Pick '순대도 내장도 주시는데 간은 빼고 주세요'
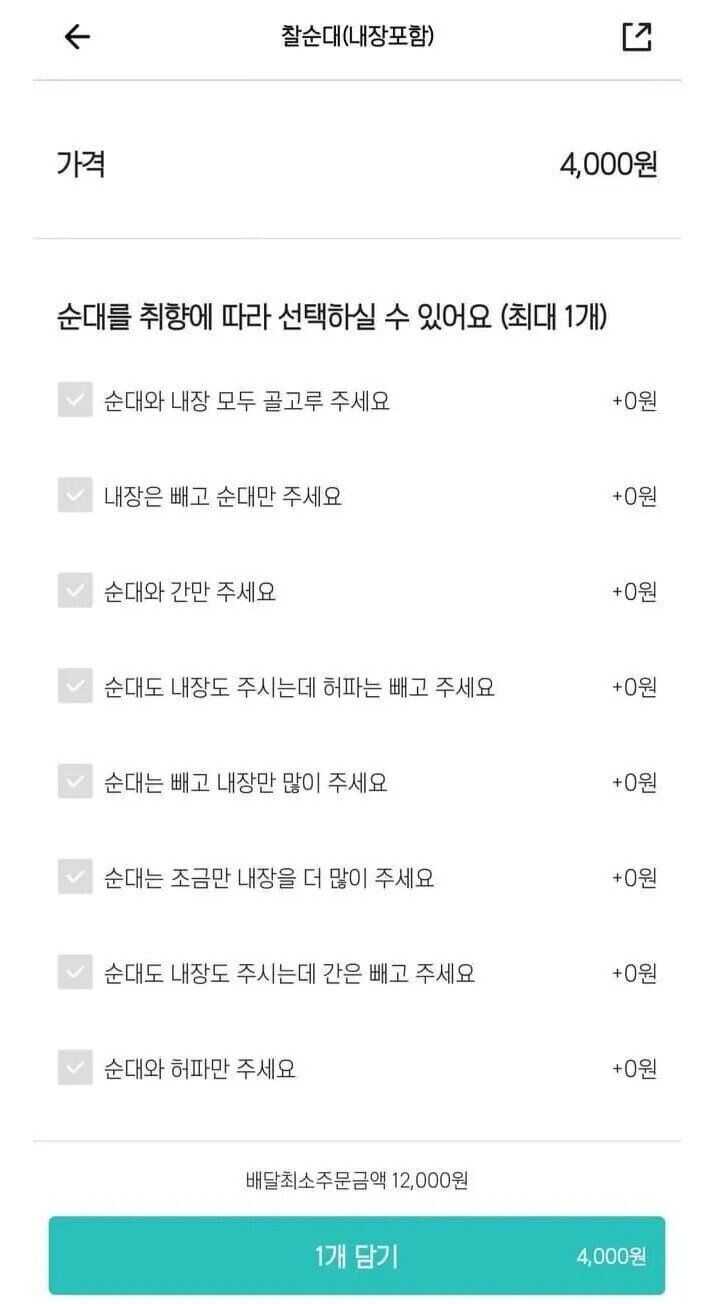Viewport: 725px width, 1304px height. (75, 973)
